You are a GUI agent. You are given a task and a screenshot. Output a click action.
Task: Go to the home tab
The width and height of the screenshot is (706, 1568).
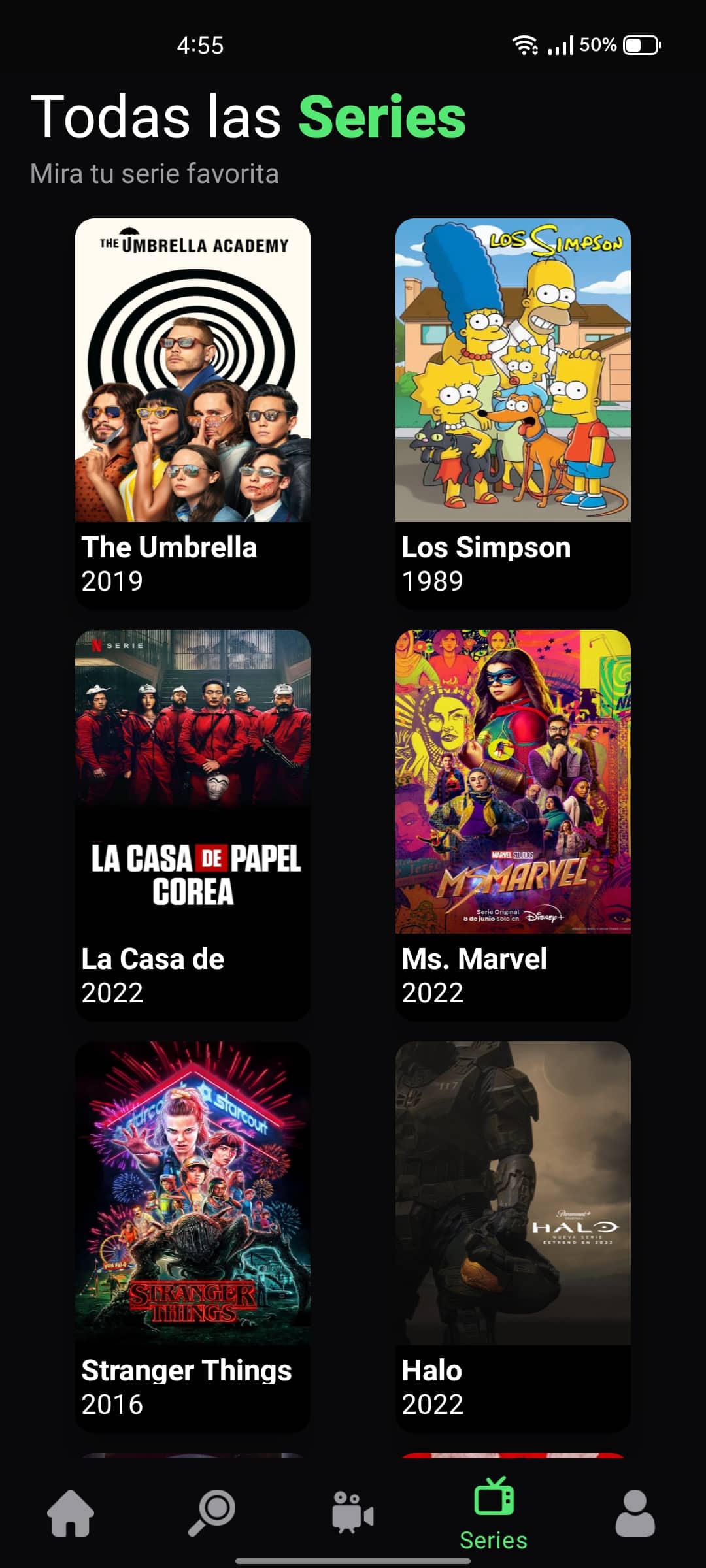coord(71,1512)
